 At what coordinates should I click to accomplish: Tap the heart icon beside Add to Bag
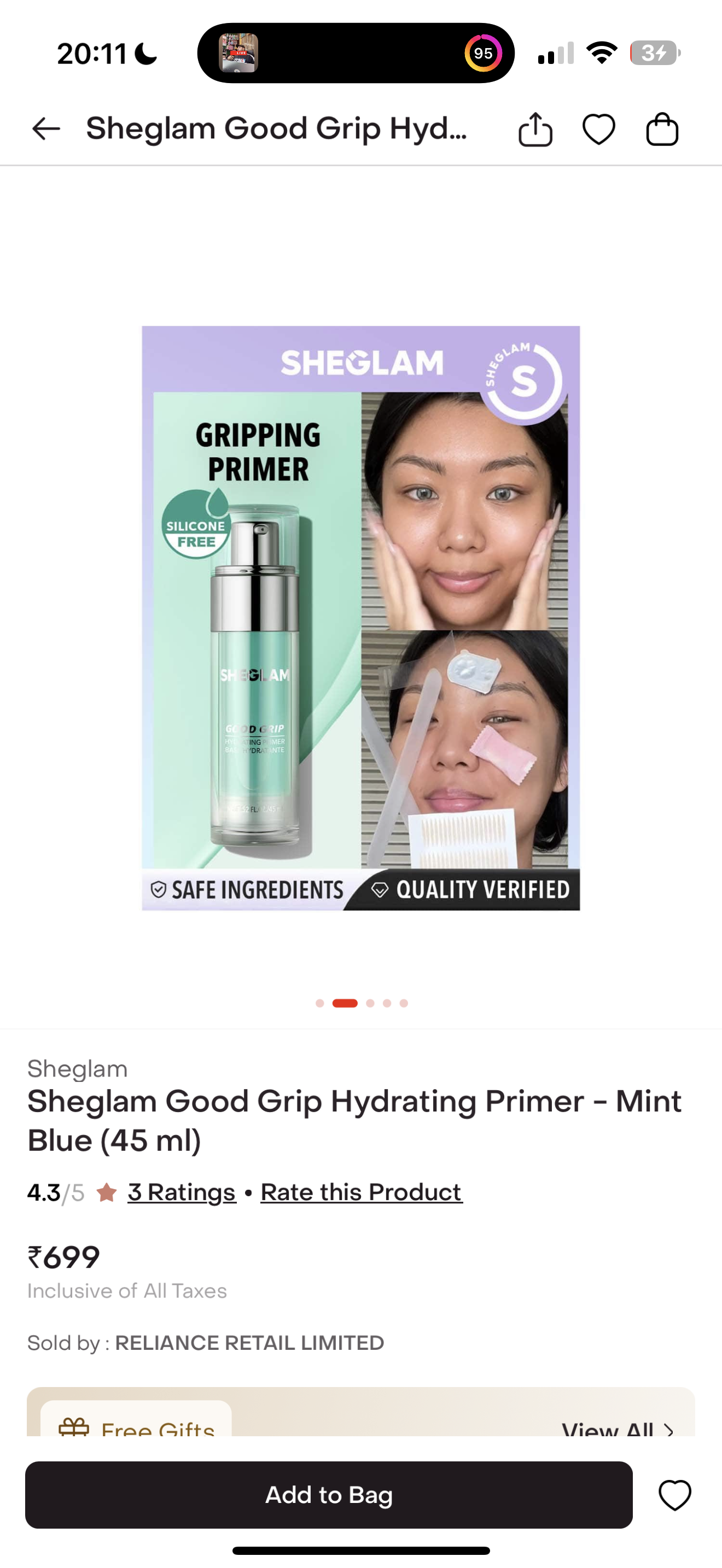674,1494
